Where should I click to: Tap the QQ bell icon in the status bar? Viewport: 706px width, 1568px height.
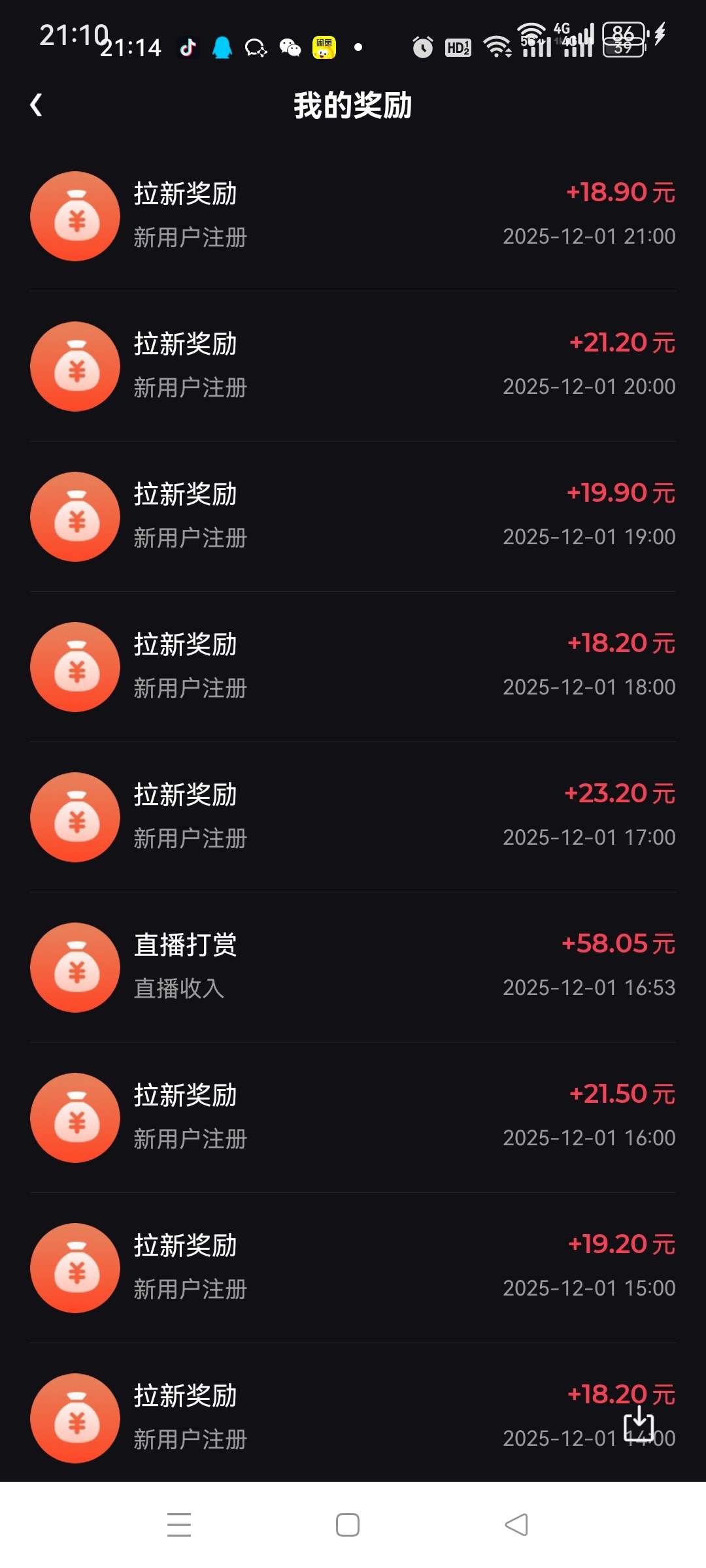222,48
